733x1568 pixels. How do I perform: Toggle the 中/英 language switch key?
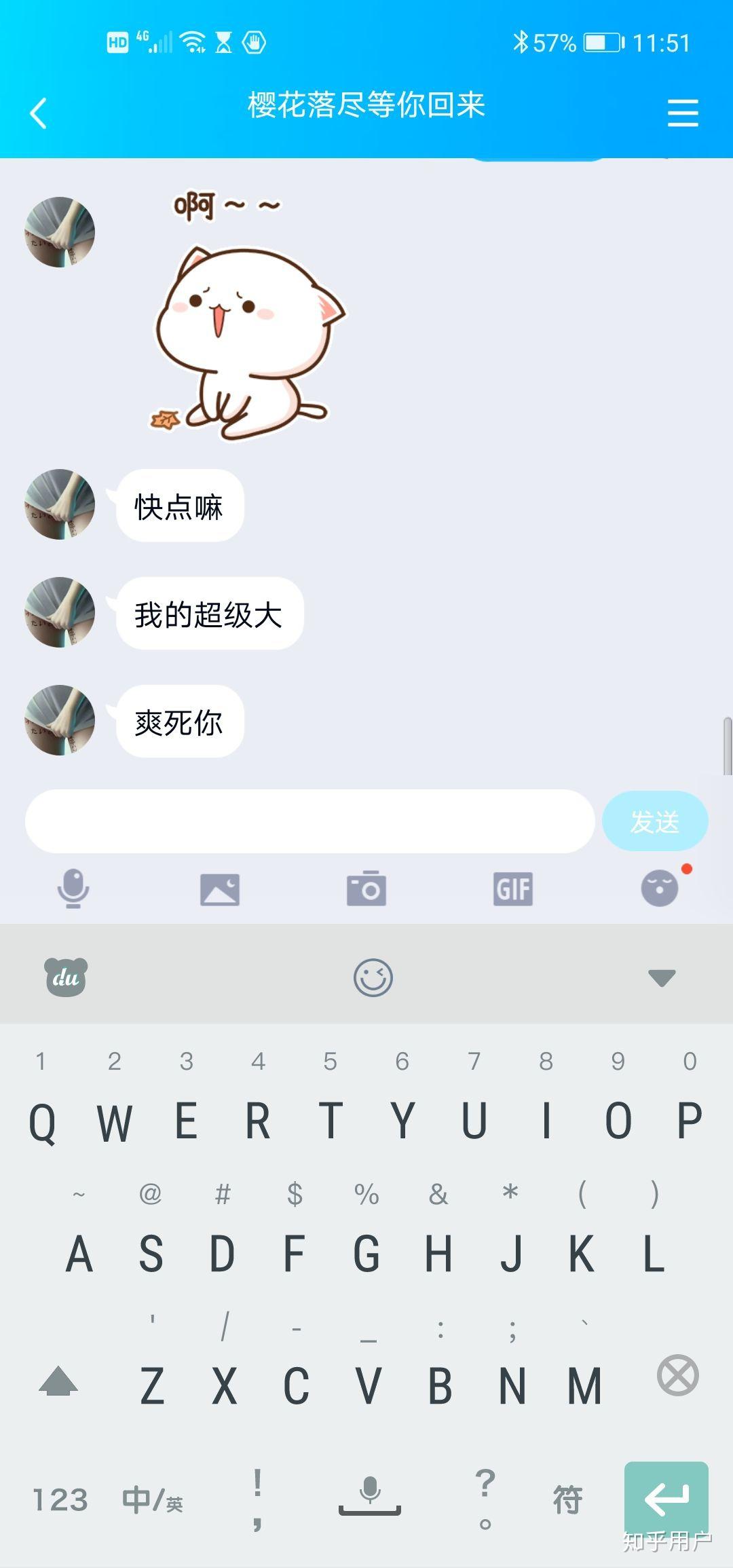pyautogui.click(x=153, y=1497)
